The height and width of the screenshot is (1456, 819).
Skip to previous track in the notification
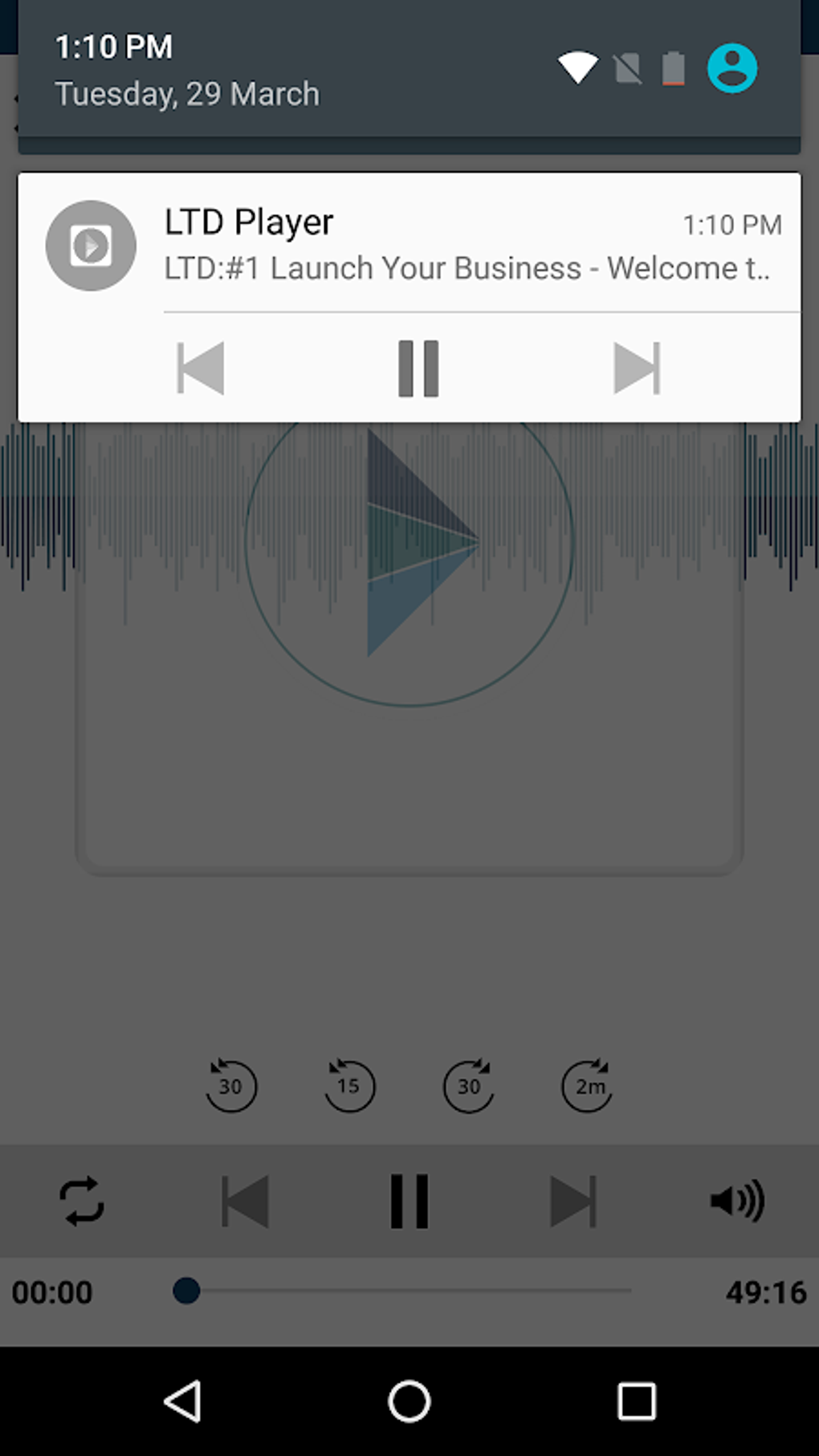(x=200, y=369)
